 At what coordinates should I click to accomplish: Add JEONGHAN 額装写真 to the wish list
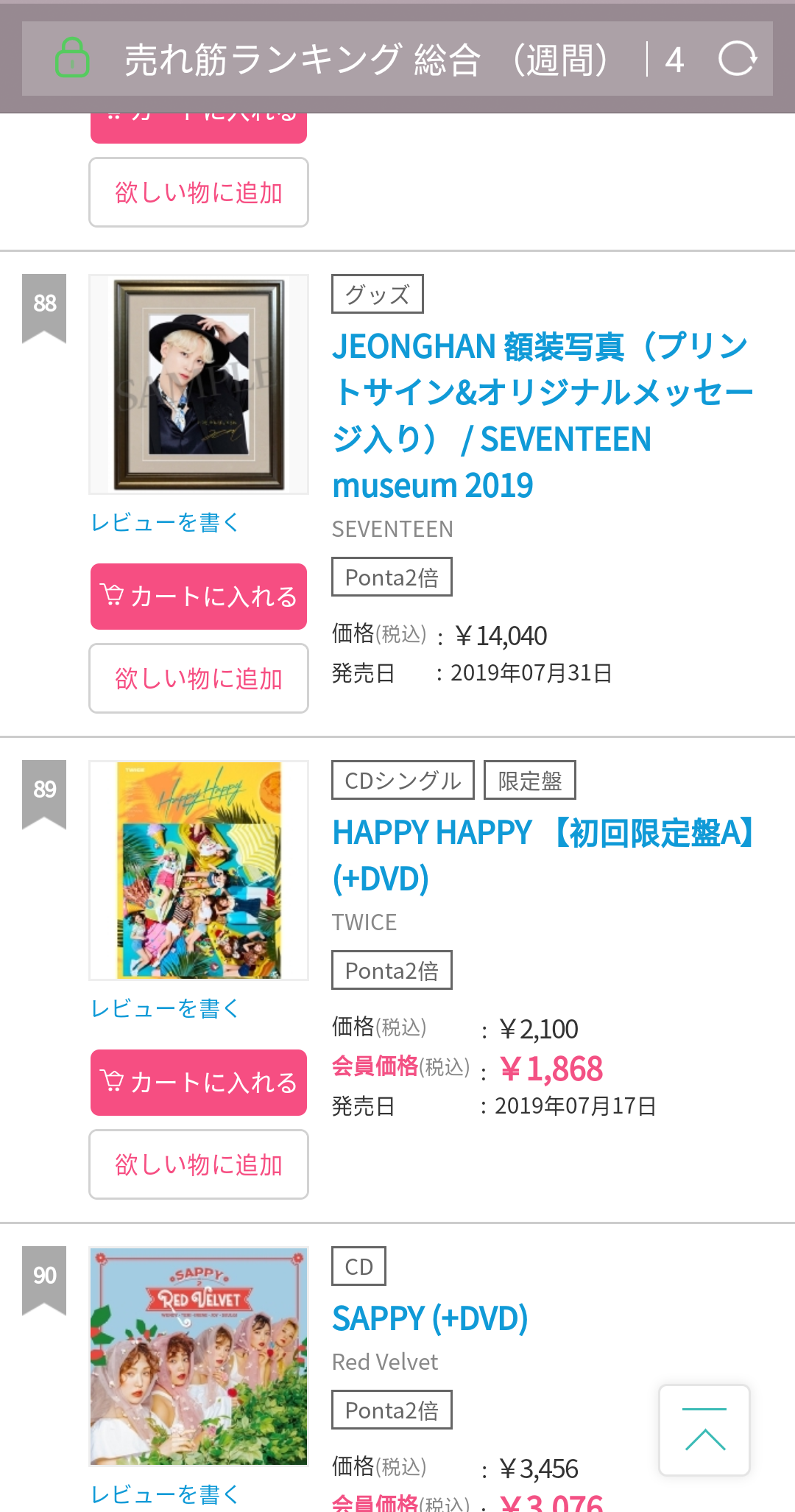point(199,678)
